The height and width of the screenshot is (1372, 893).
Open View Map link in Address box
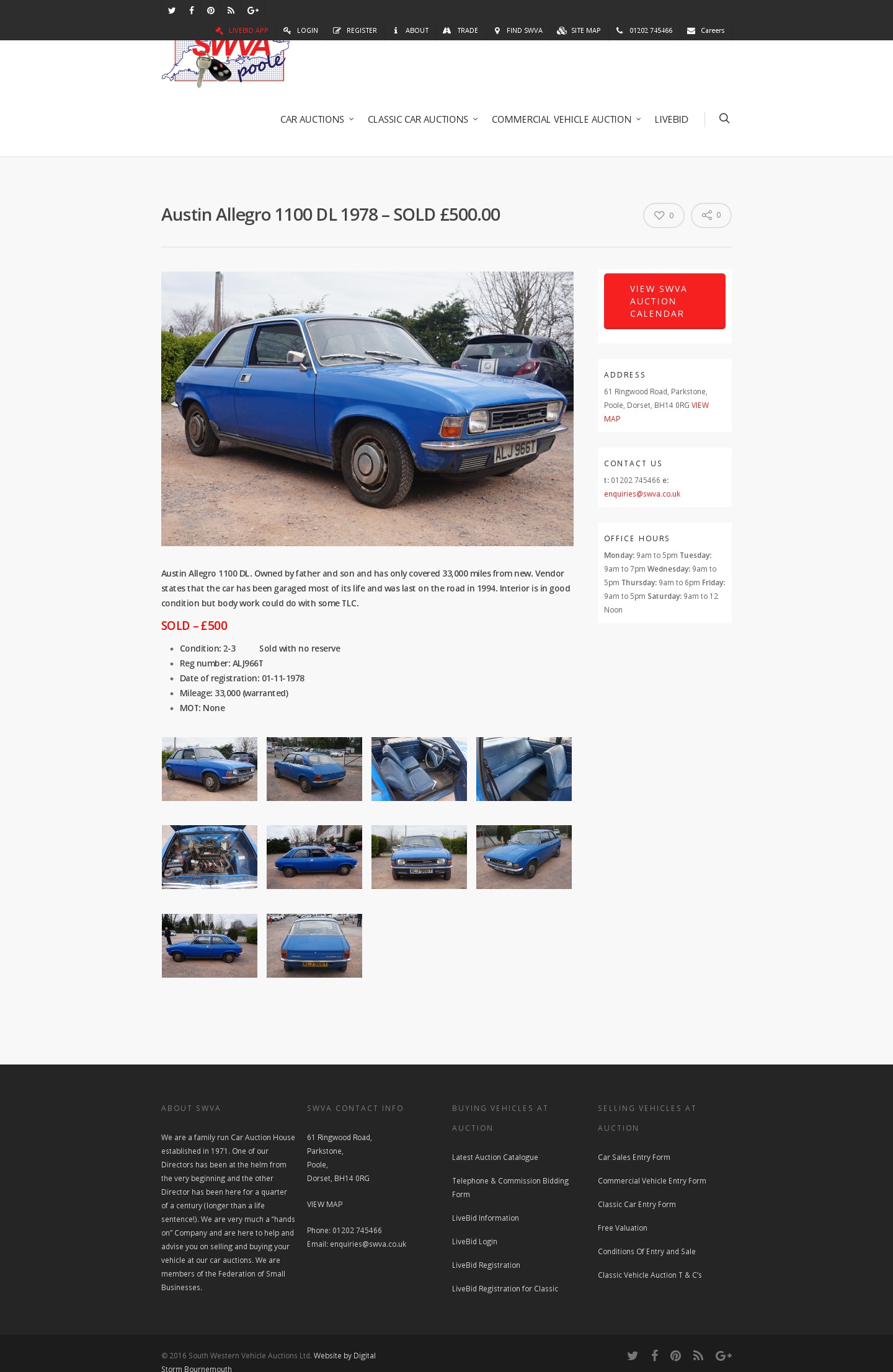tap(700, 405)
